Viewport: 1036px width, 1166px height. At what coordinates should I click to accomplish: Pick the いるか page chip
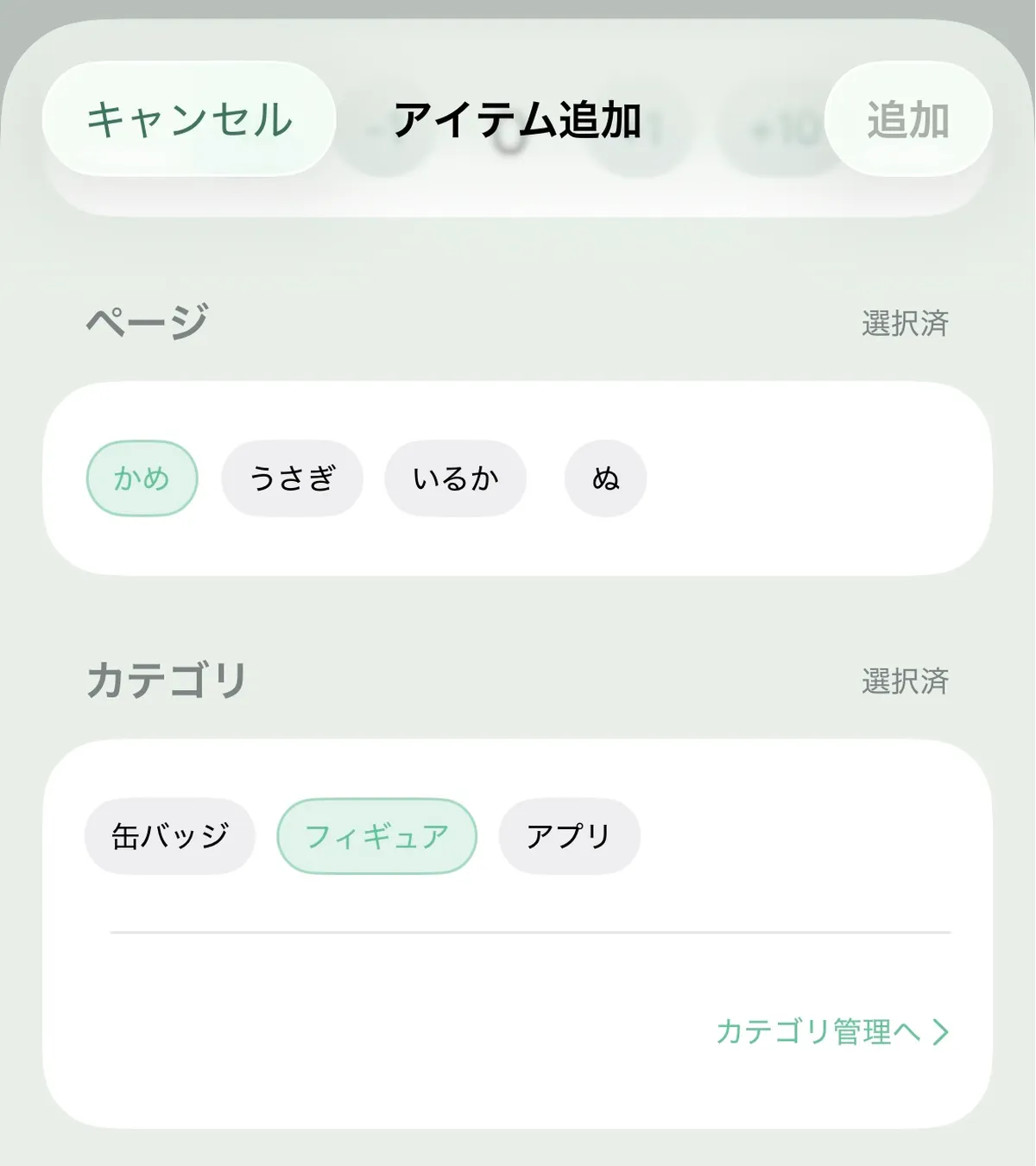pyautogui.click(x=456, y=478)
